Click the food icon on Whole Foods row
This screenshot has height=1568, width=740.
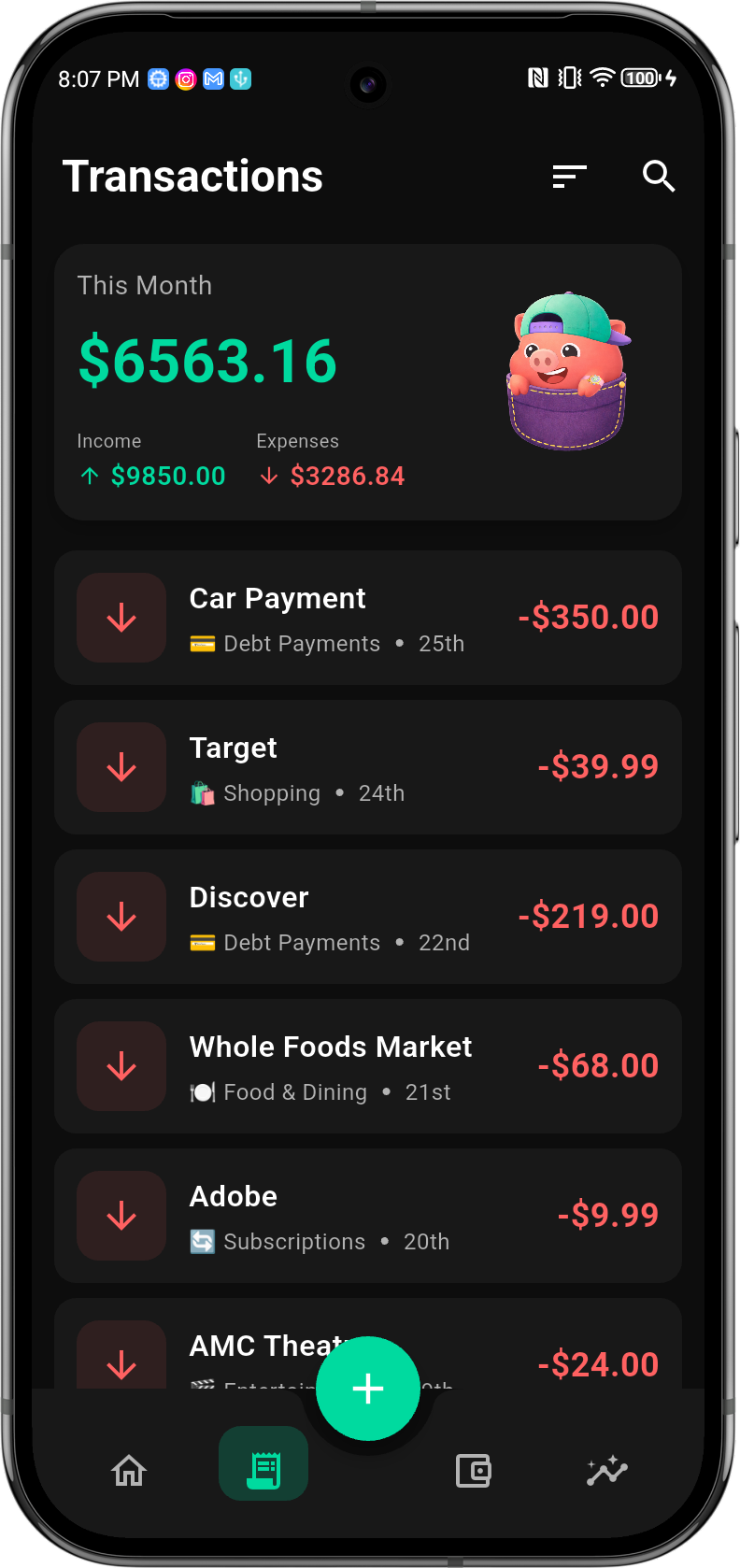202,1091
